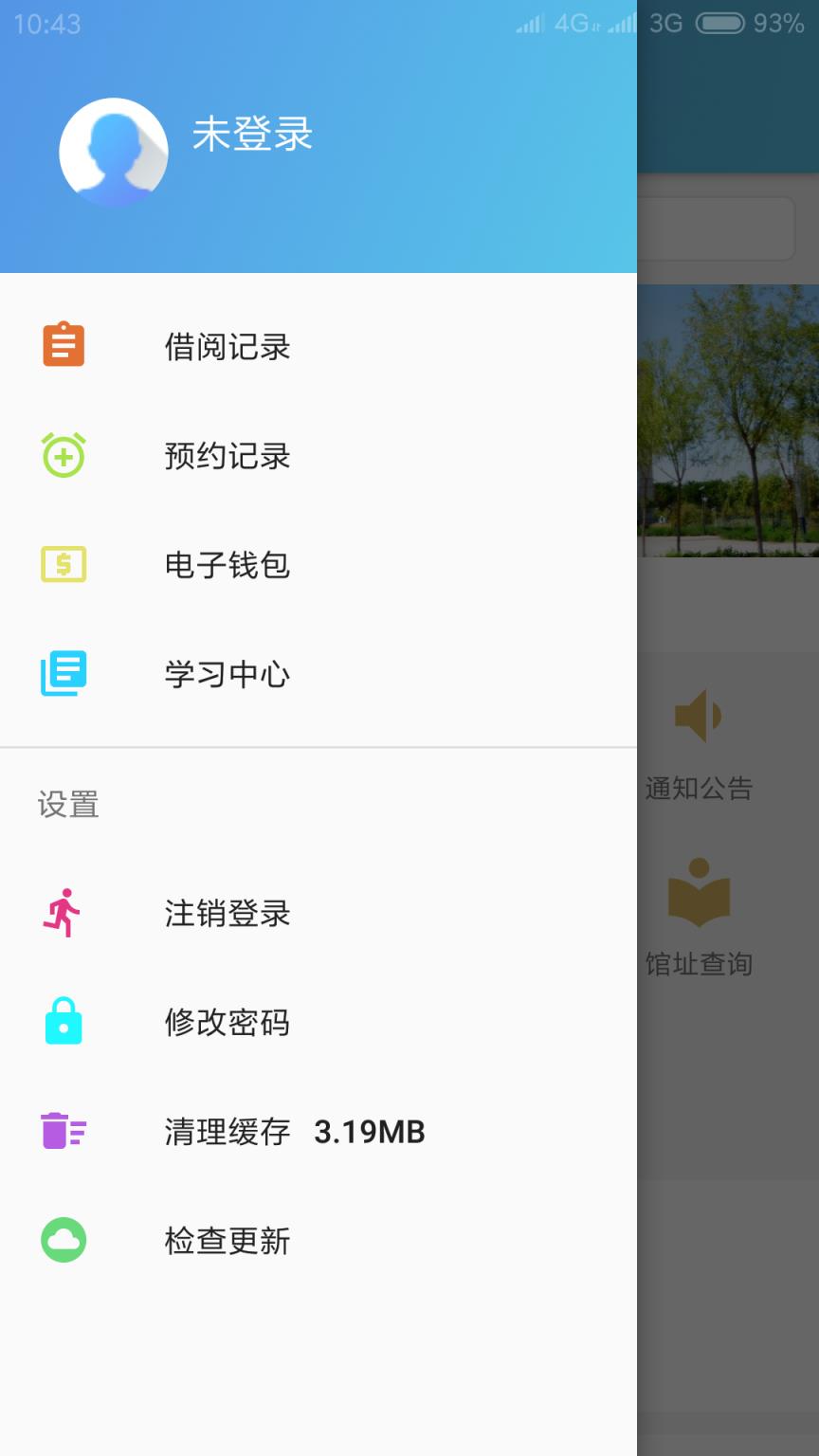Select the alarm clock icon beside 预约记录

click(x=63, y=455)
